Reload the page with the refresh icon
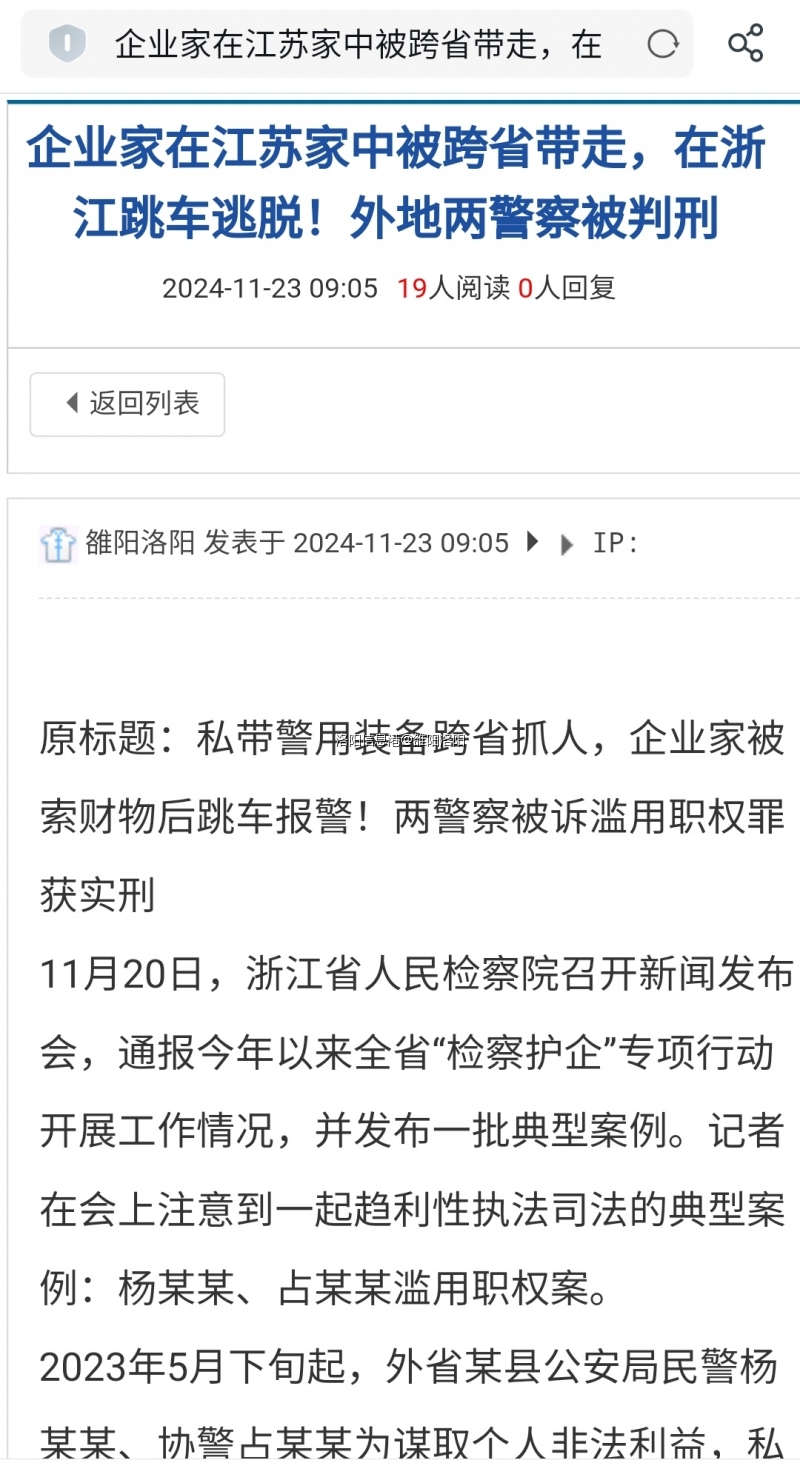800x1480 pixels. click(662, 44)
